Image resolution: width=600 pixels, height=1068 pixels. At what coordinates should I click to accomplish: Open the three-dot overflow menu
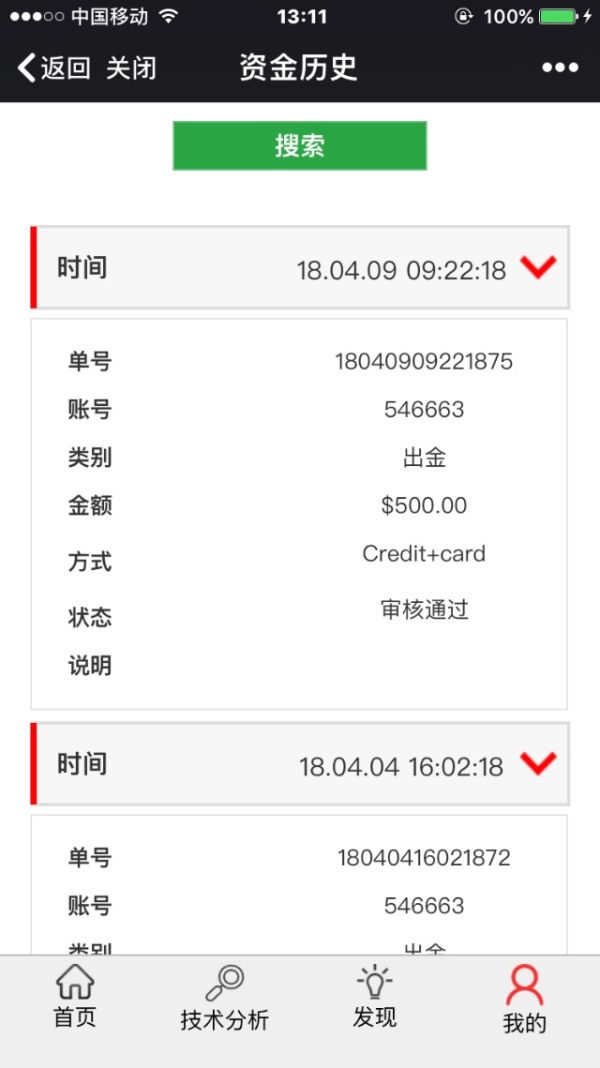click(x=560, y=68)
